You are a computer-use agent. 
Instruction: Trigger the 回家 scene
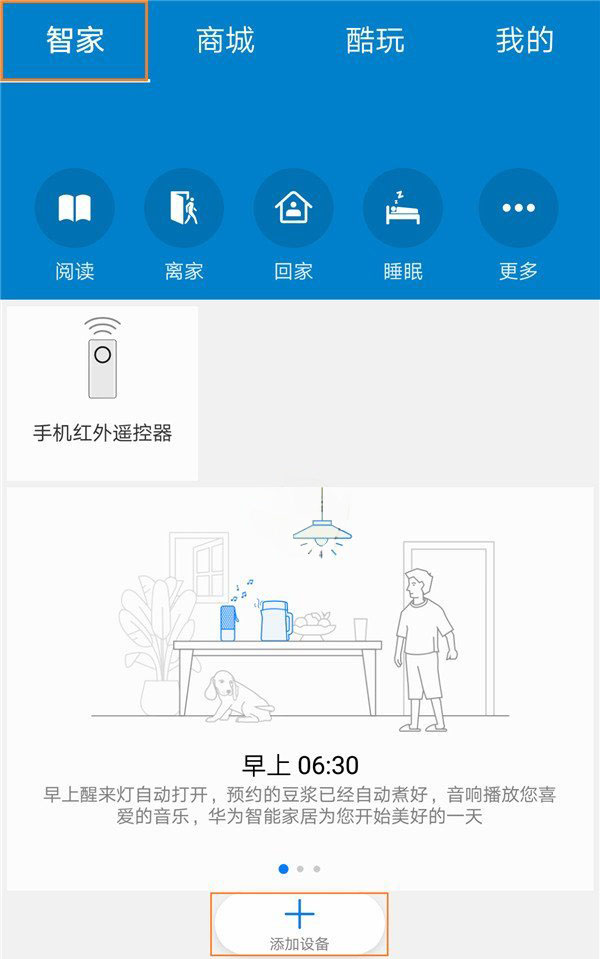tap(293, 209)
